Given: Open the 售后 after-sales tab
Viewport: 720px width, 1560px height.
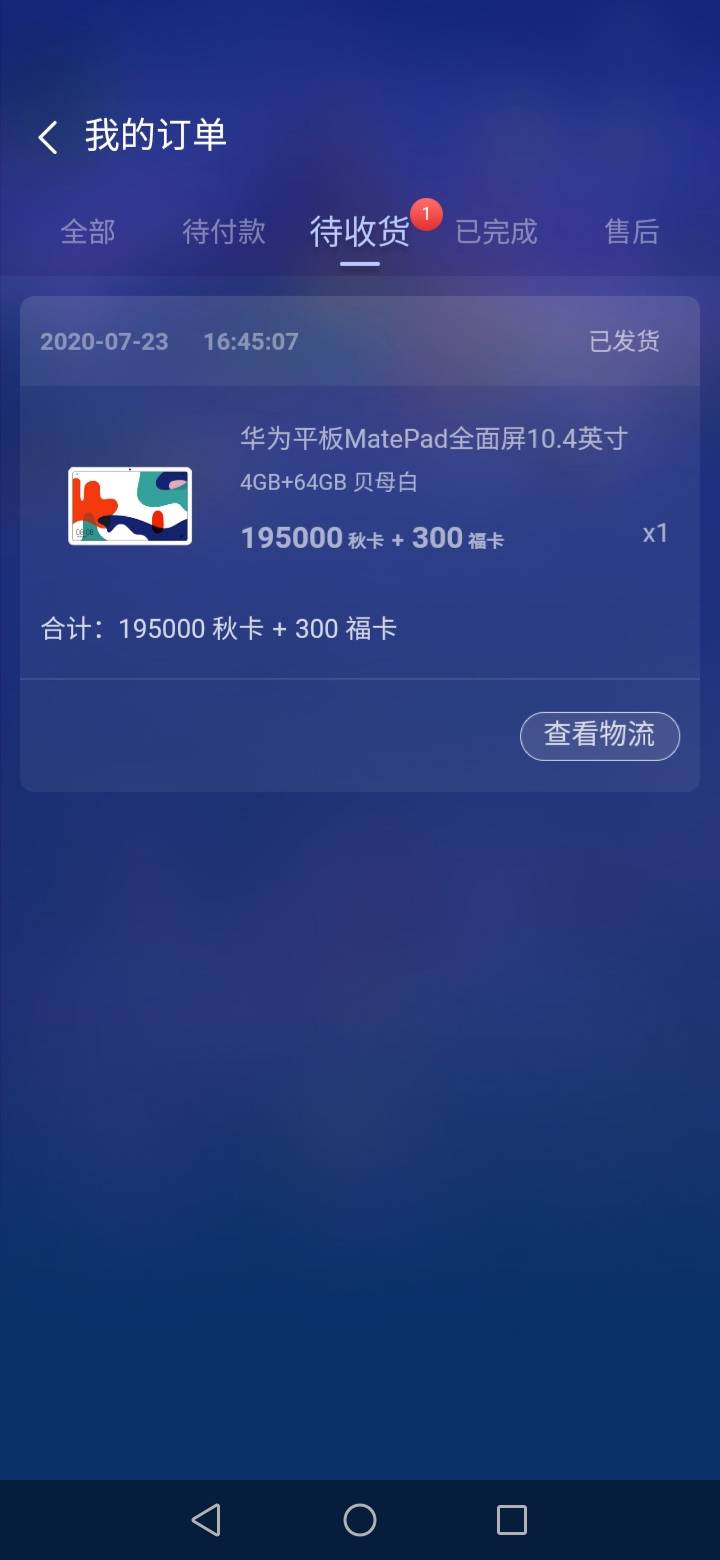Looking at the screenshot, I should coord(631,231).
